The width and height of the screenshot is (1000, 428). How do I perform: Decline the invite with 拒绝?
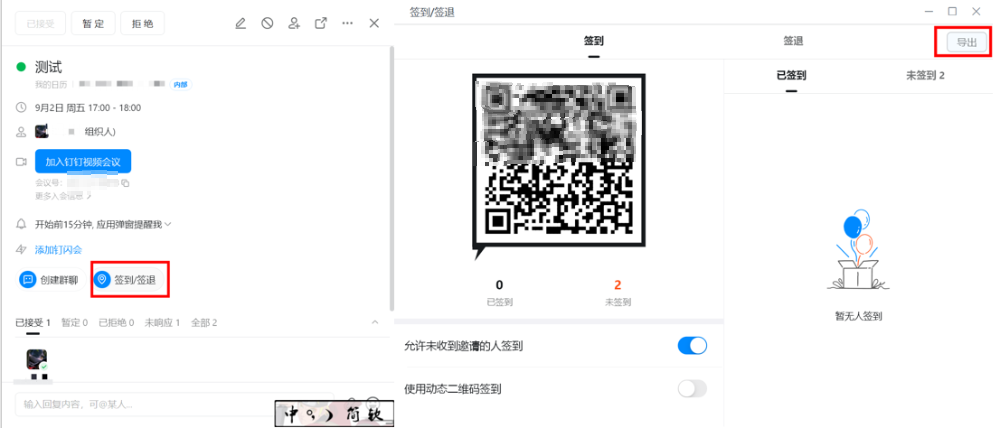tap(142, 23)
